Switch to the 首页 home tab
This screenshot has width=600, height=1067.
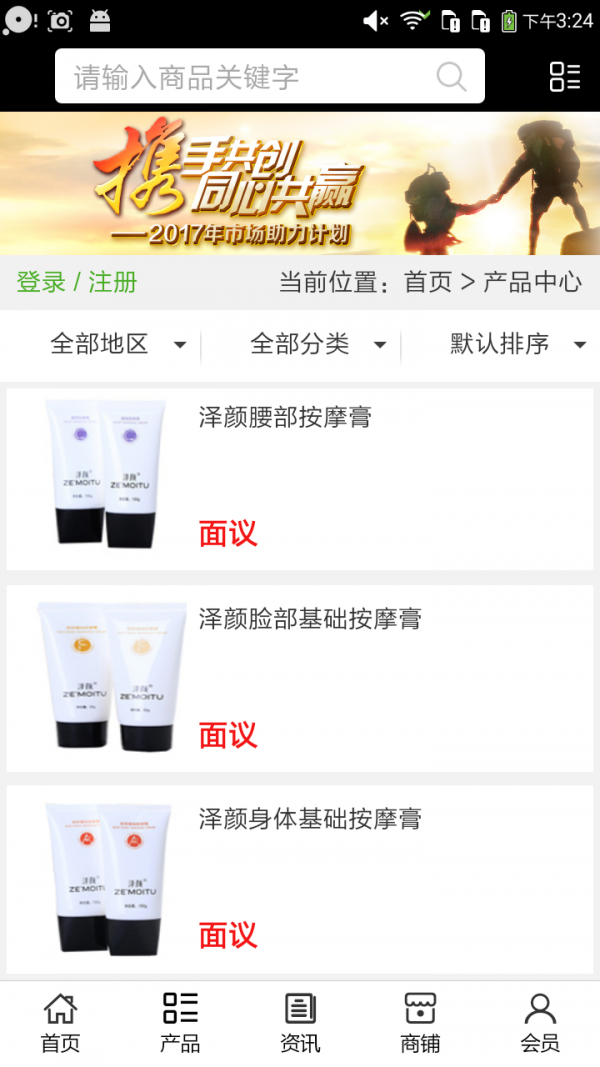click(60, 1023)
